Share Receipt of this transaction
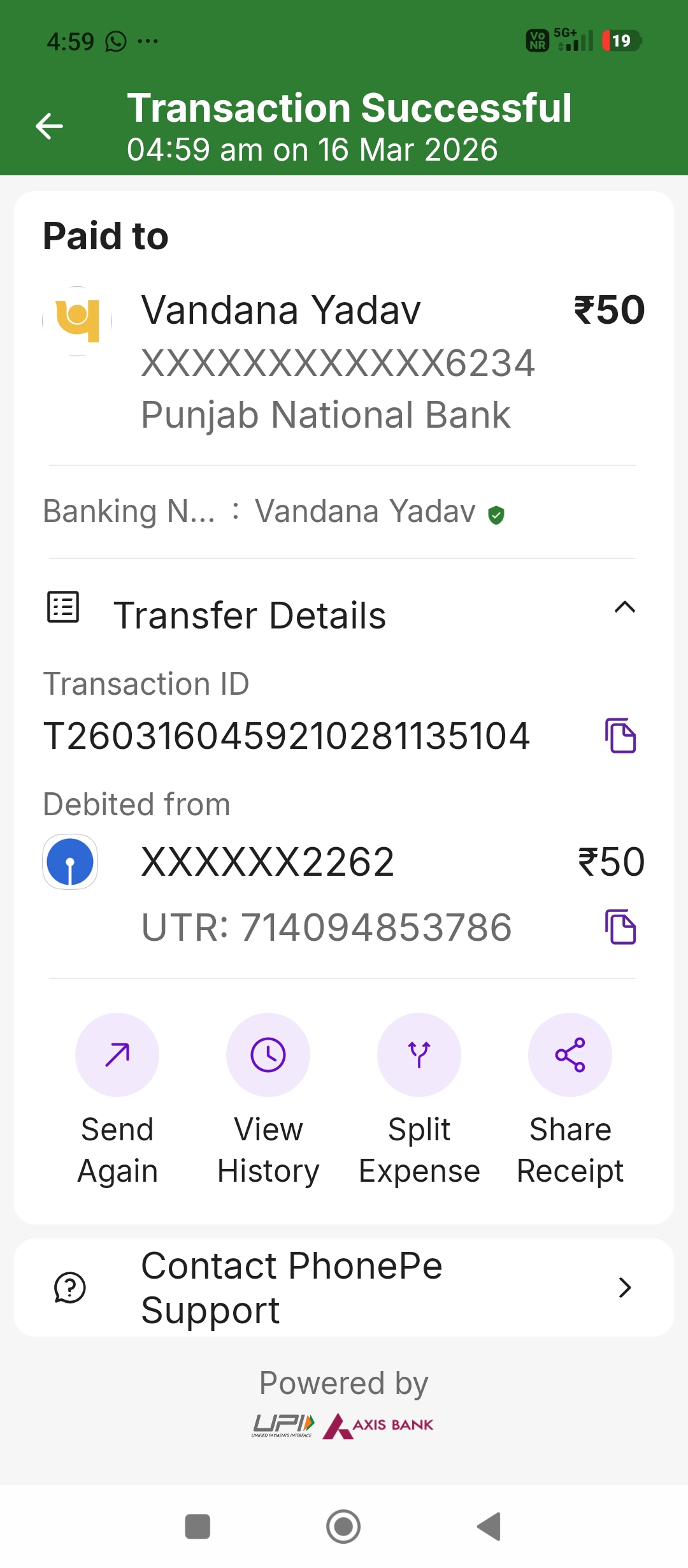The image size is (688, 1568). pos(570,1055)
